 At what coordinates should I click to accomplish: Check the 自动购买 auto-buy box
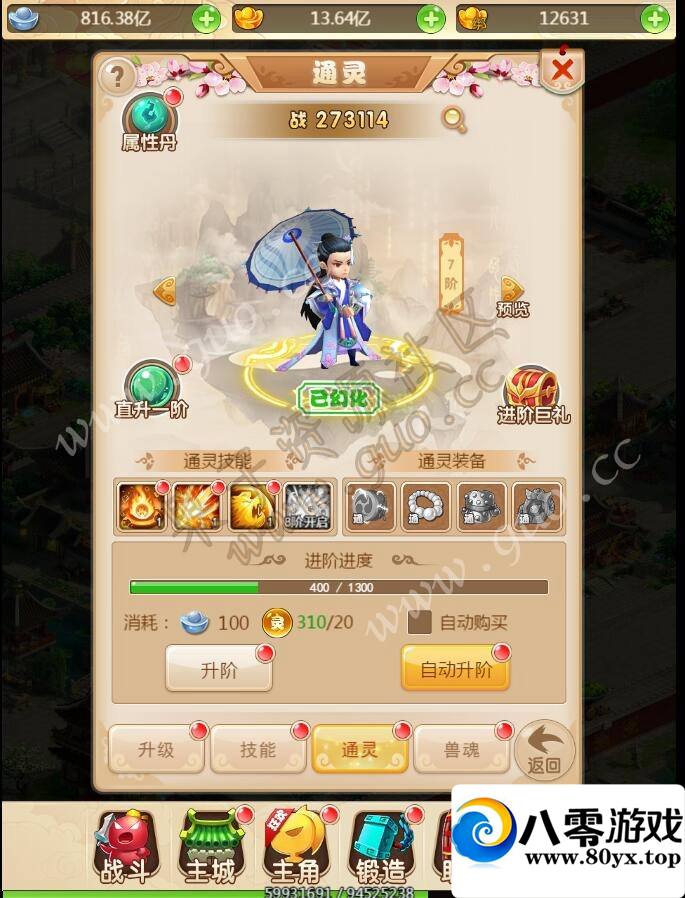click(x=420, y=622)
